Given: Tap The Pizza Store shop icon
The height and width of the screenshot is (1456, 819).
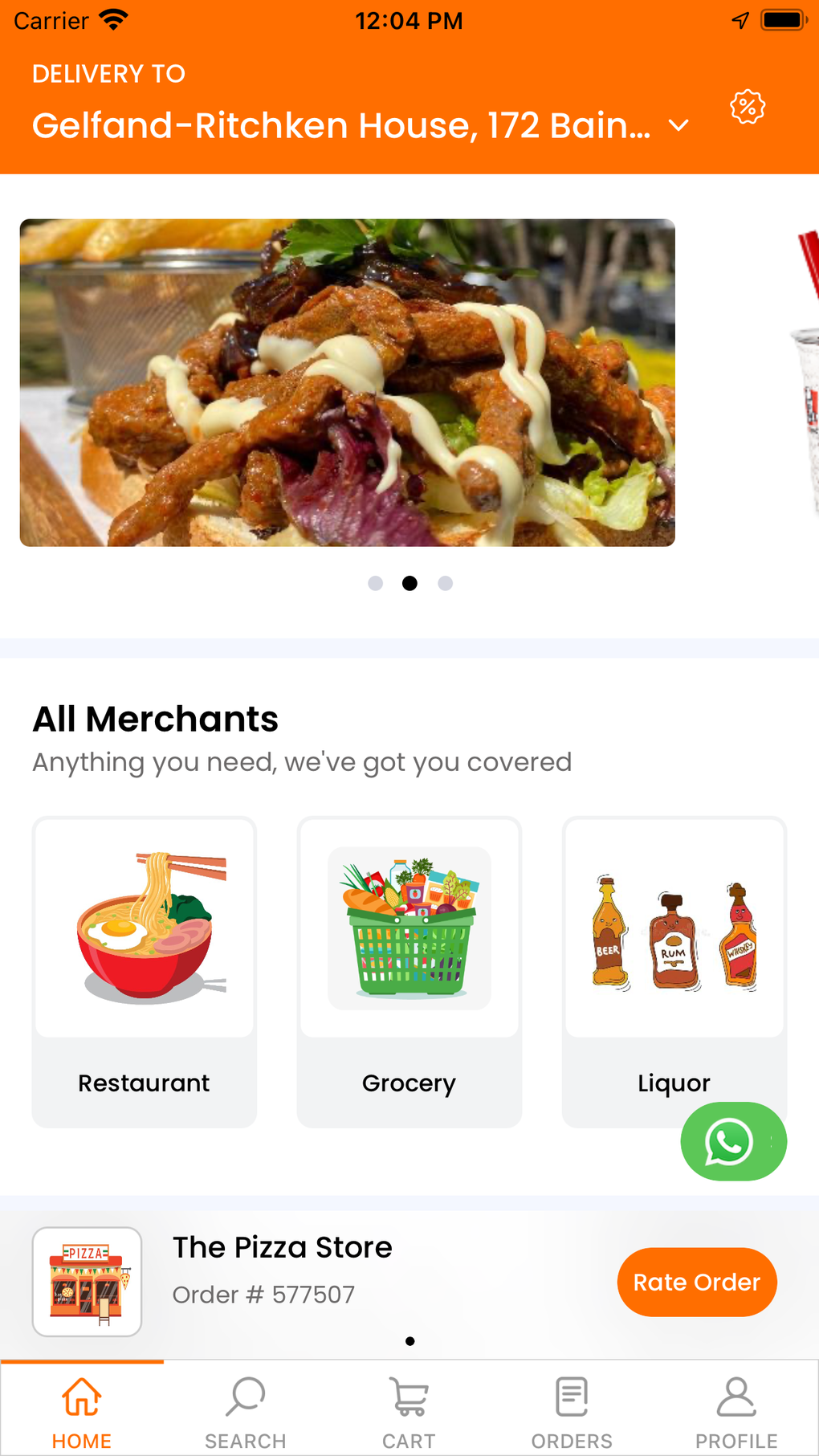Looking at the screenshot, I should pos(87,1282).
